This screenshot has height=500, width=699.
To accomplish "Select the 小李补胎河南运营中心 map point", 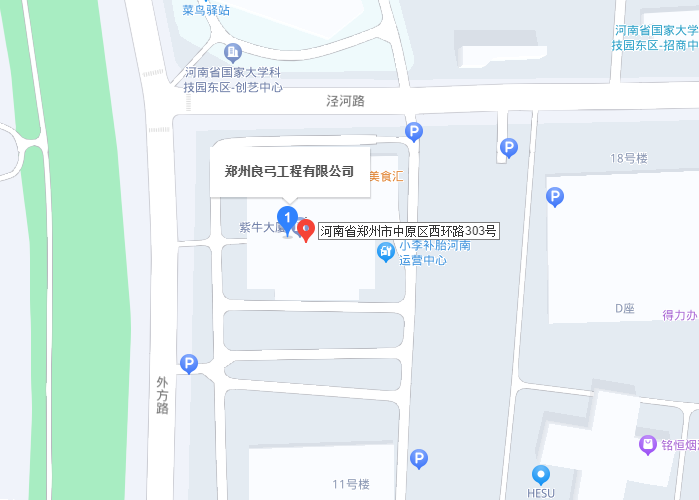I will click(385, 252).
